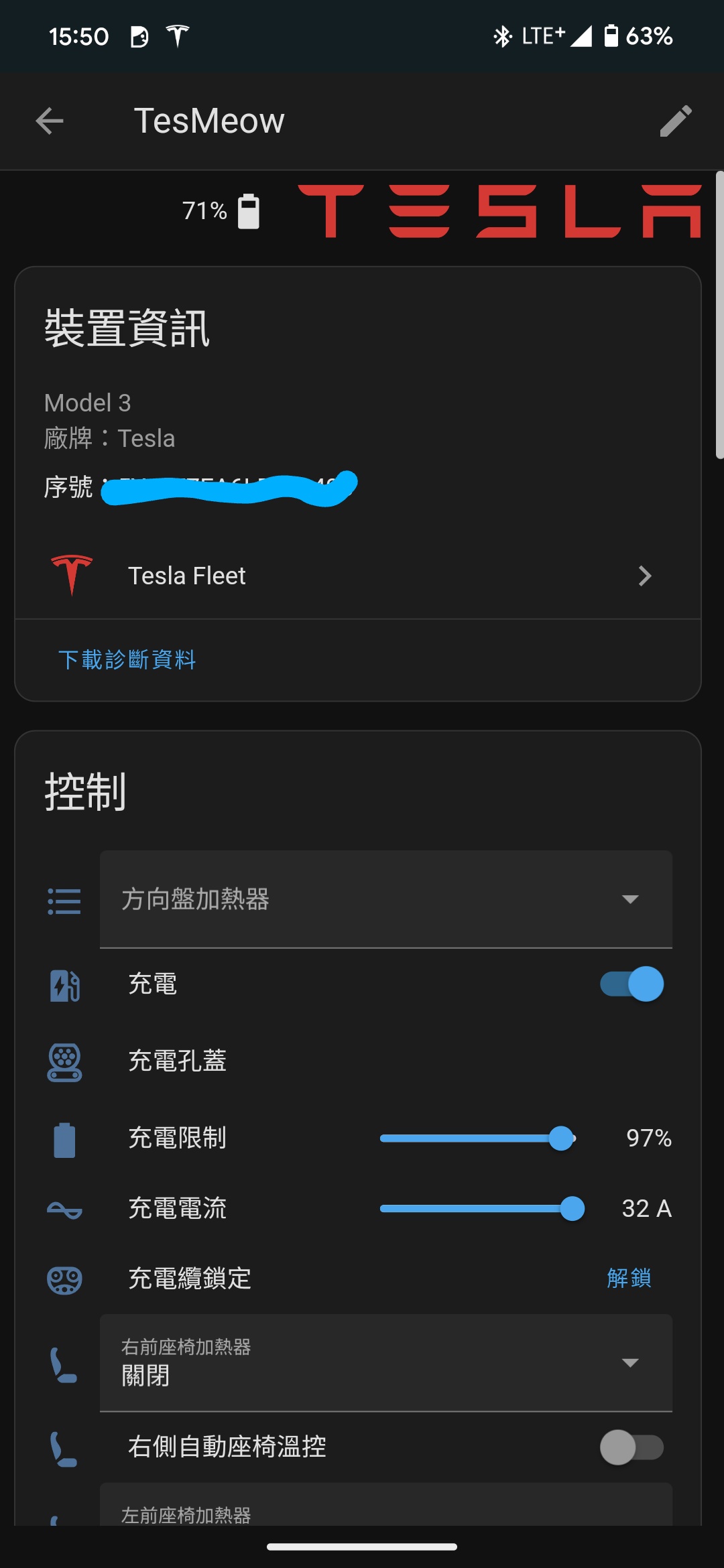Tap the 充電電流 slider
This screenshot has width=724, height=1568.
481,1209
